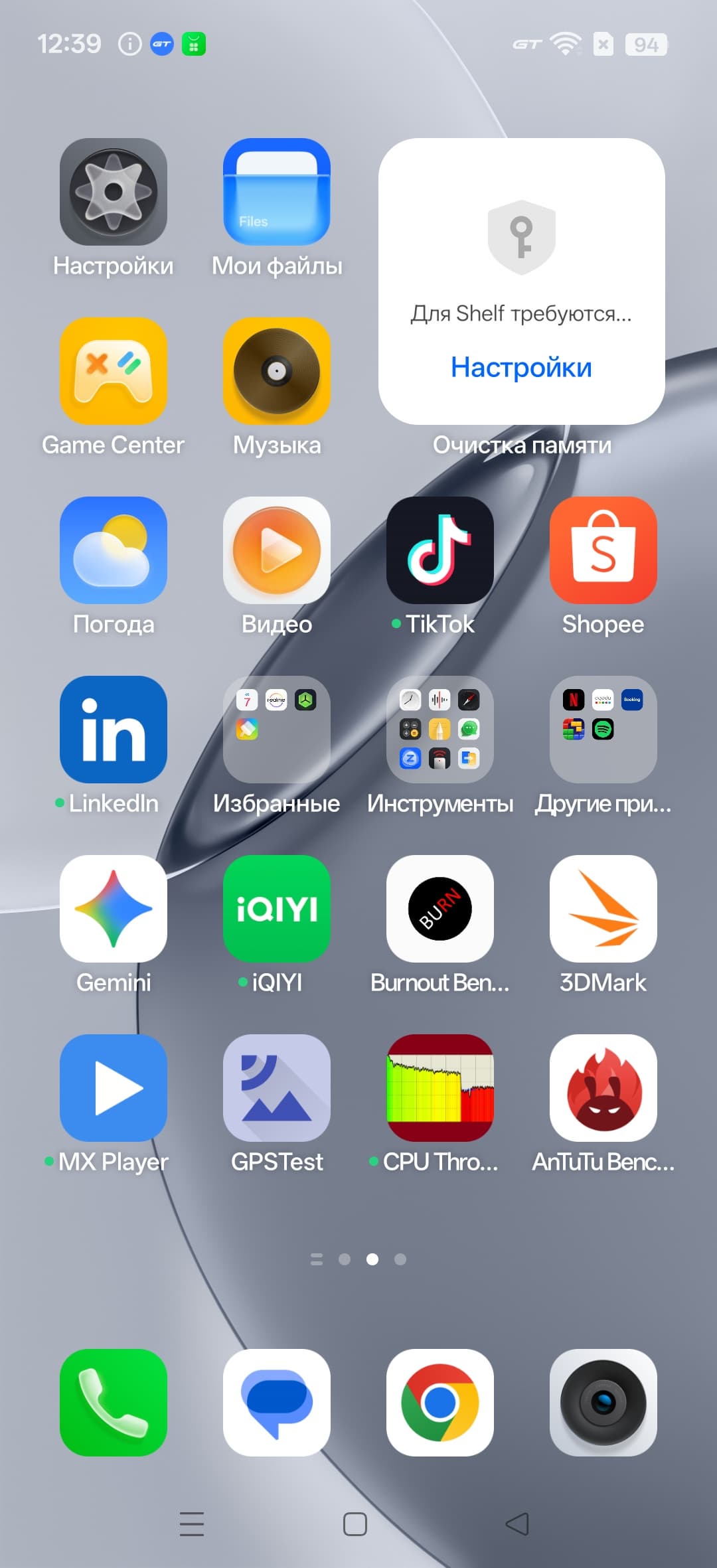This screenshot has width=717, height=1568.
Task: Open the Другие приложения folder
Action: [603, 730]
